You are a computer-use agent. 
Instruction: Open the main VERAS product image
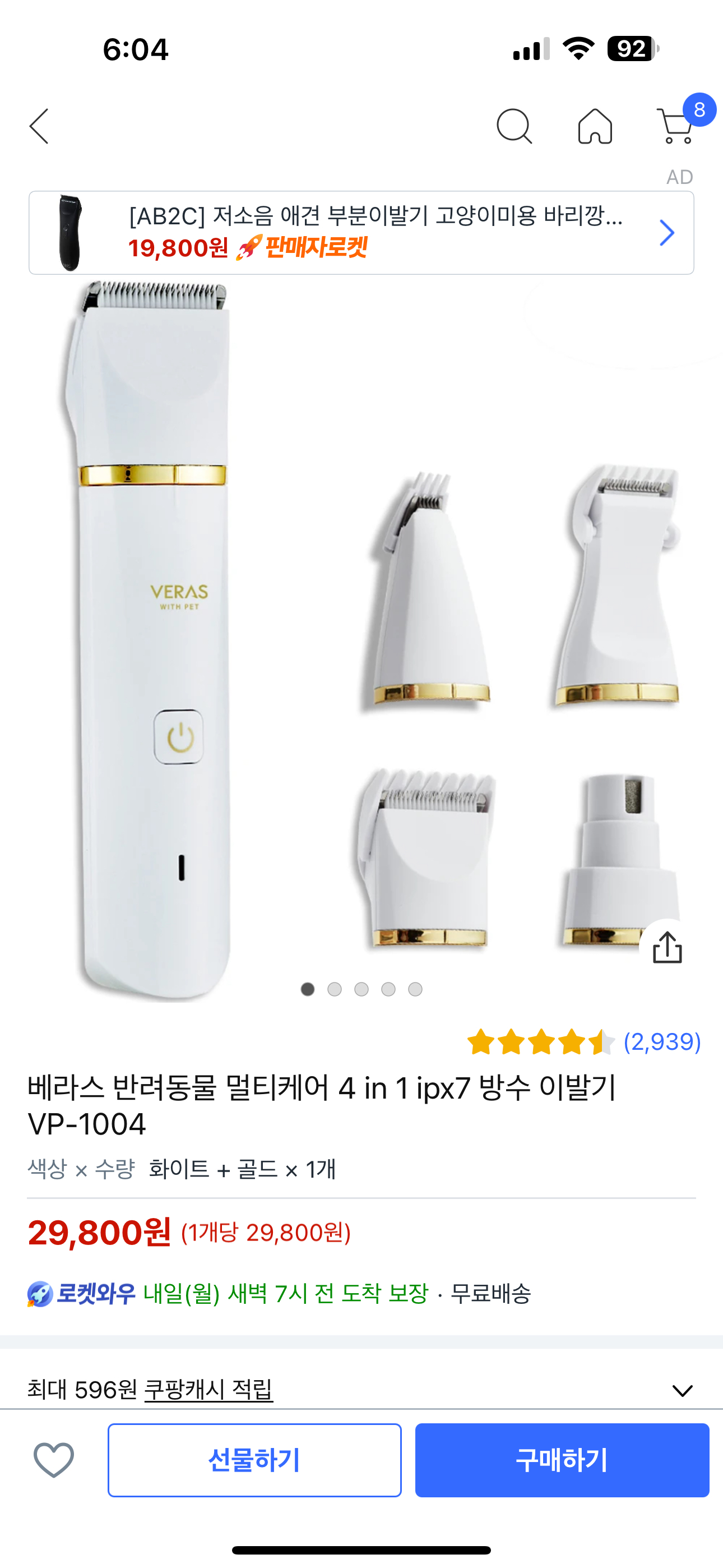tap(361, 639)
